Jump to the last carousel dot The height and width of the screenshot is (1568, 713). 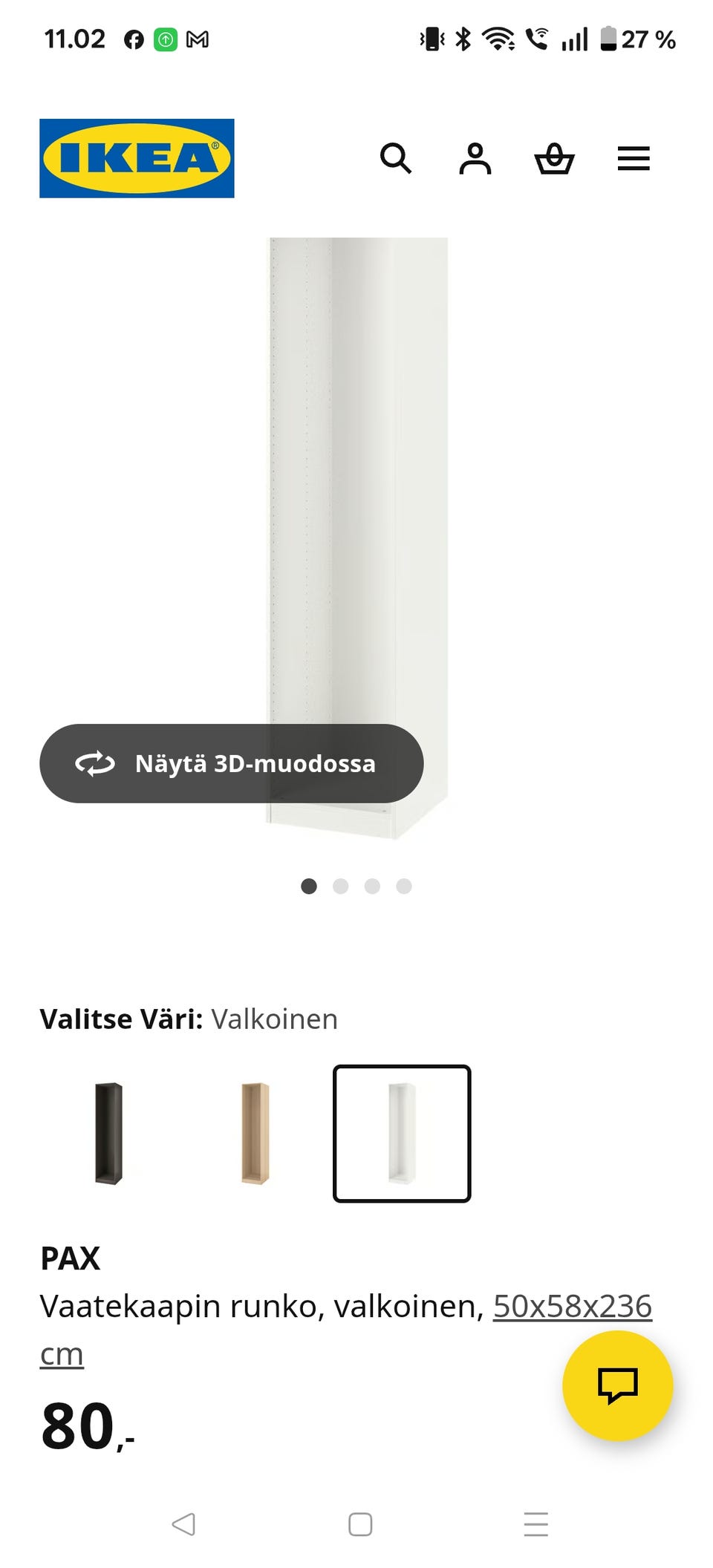coord(403,886)
